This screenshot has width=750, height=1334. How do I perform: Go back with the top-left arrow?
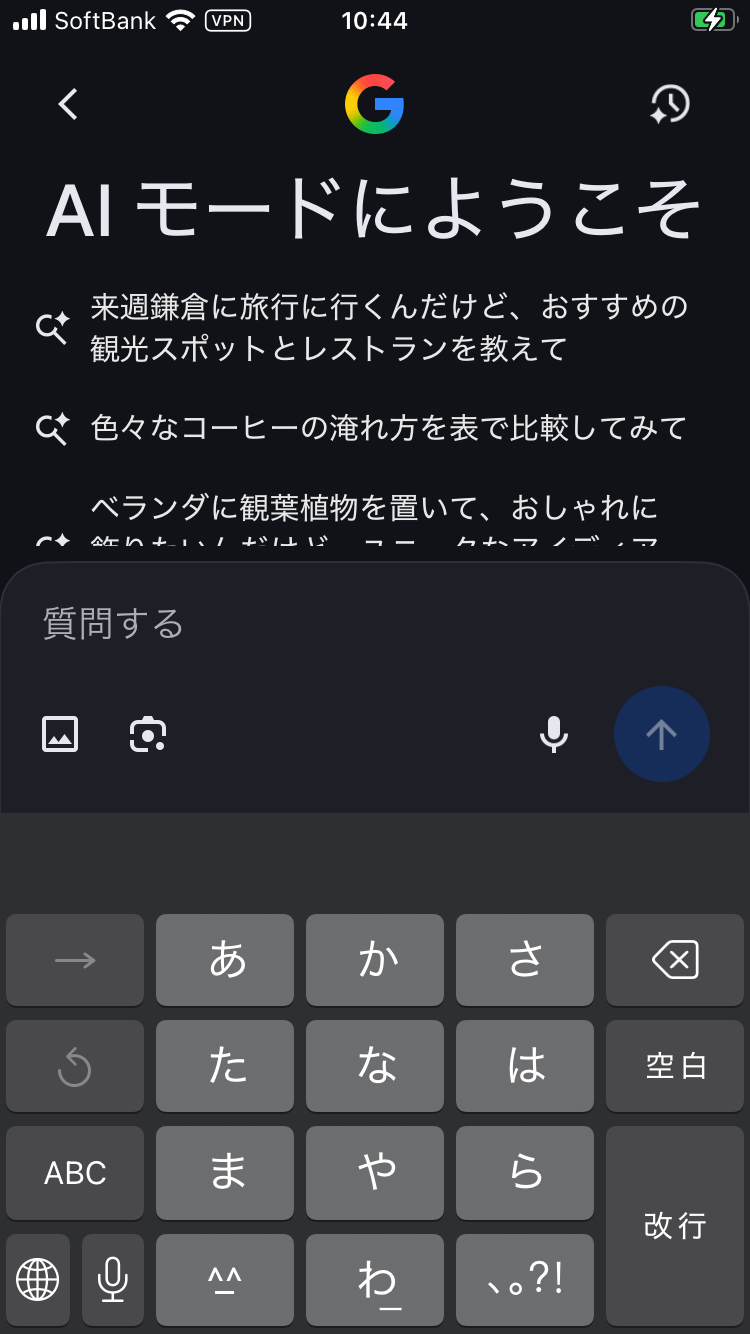tap(68, 104)
